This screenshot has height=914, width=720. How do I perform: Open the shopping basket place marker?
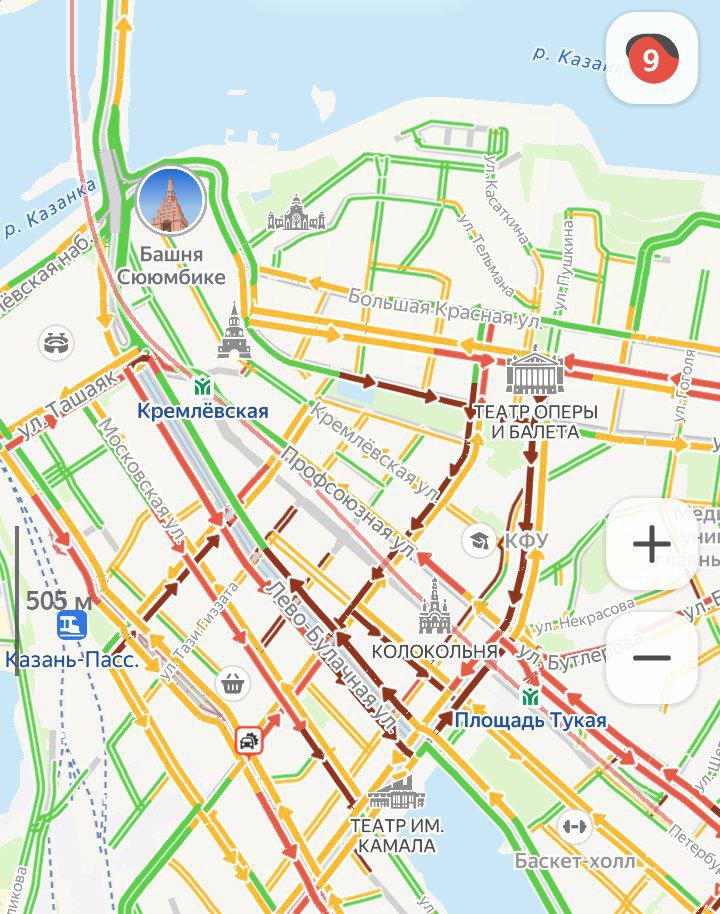point(233,684)
